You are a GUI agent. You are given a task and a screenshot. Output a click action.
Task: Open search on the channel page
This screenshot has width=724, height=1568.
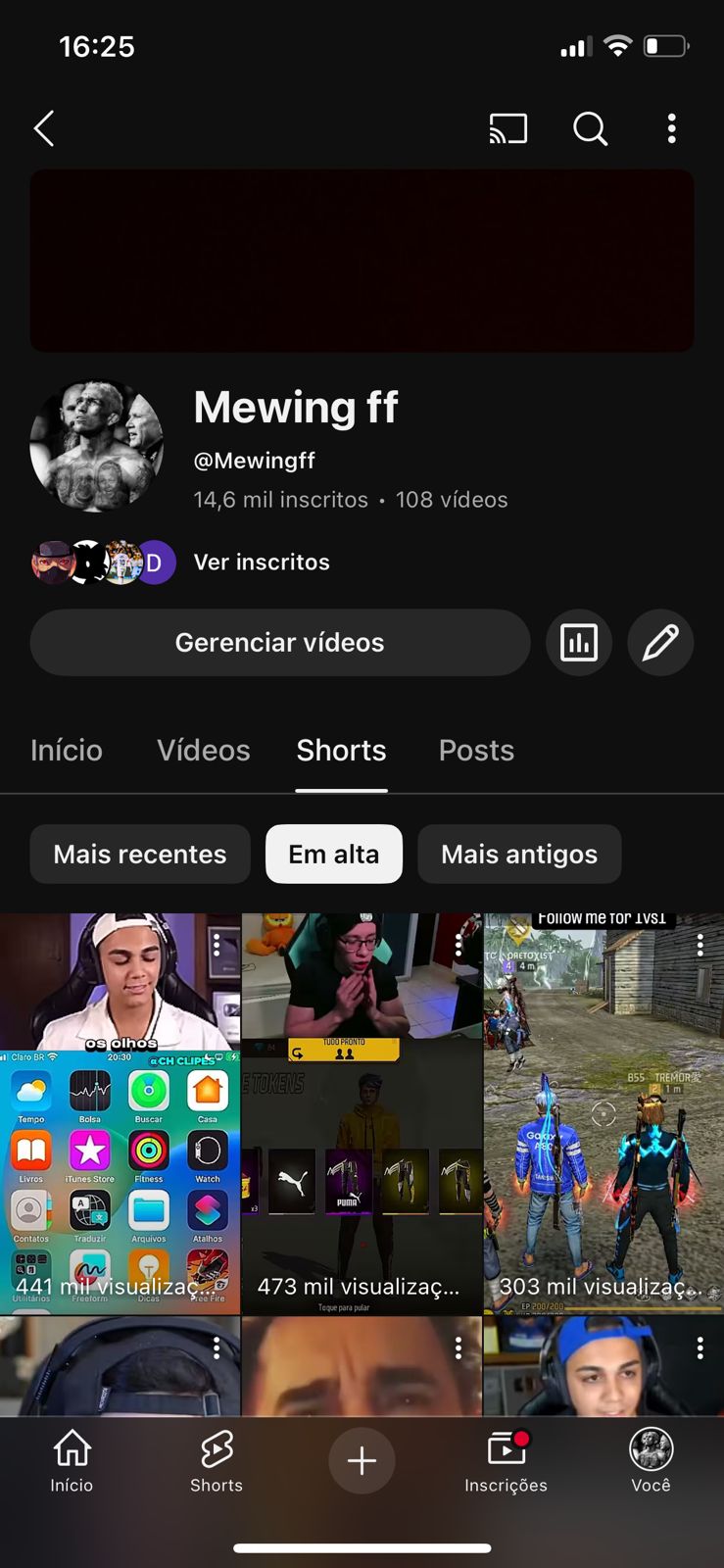pos(590,128)
